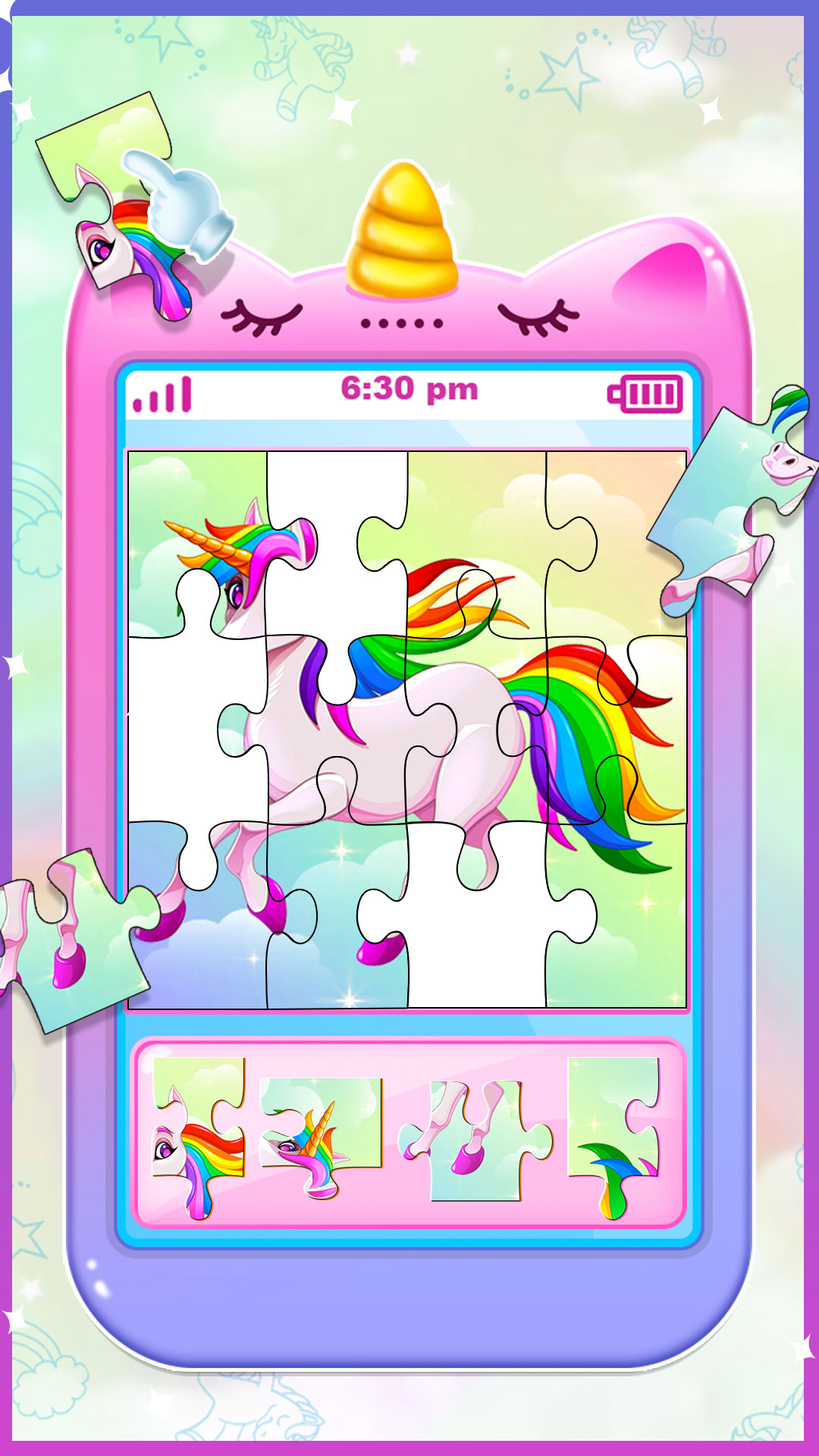The height and width of the screenshot is (1456, 819).
Task: Click the hand pointer cursor icon
Action: coord(178,201)
